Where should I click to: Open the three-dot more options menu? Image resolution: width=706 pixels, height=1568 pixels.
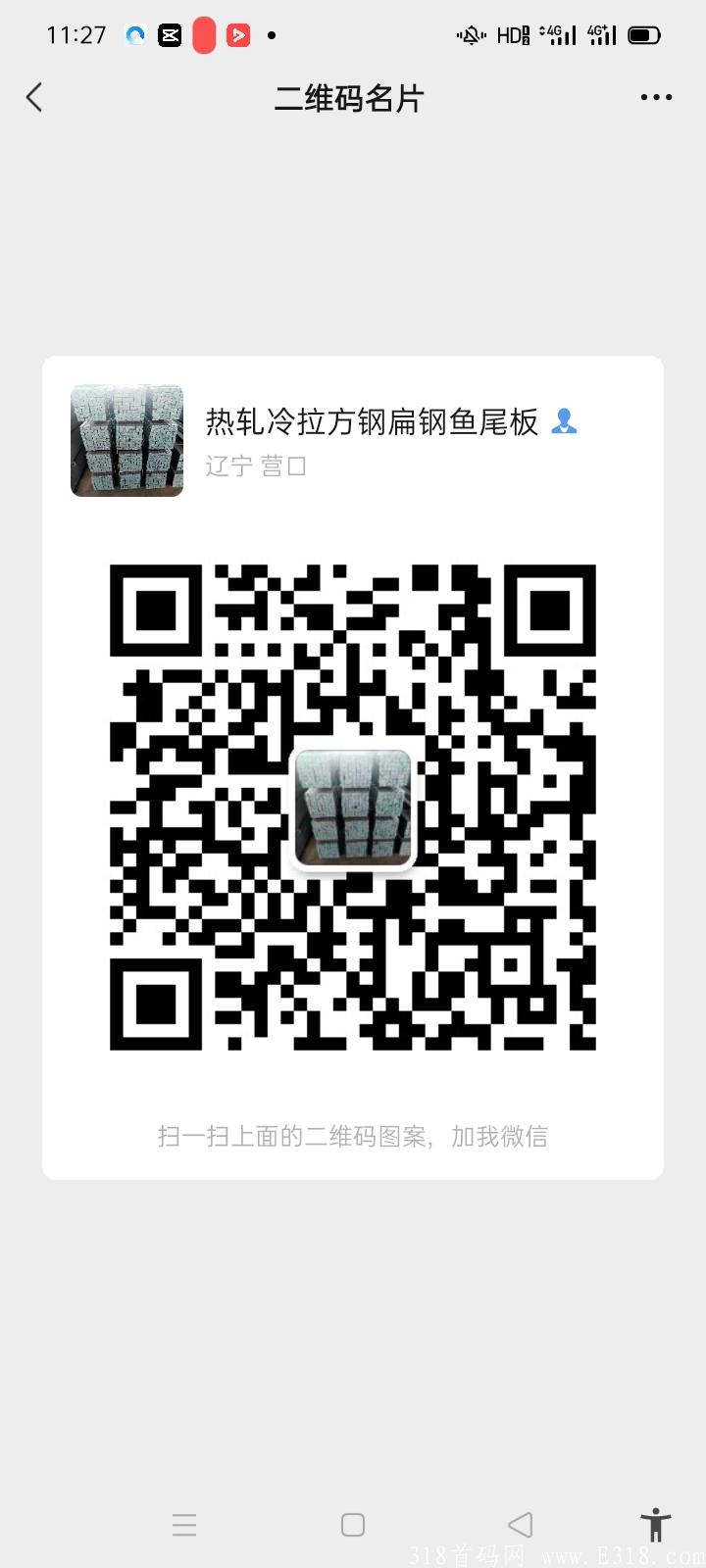click(656, 97)
